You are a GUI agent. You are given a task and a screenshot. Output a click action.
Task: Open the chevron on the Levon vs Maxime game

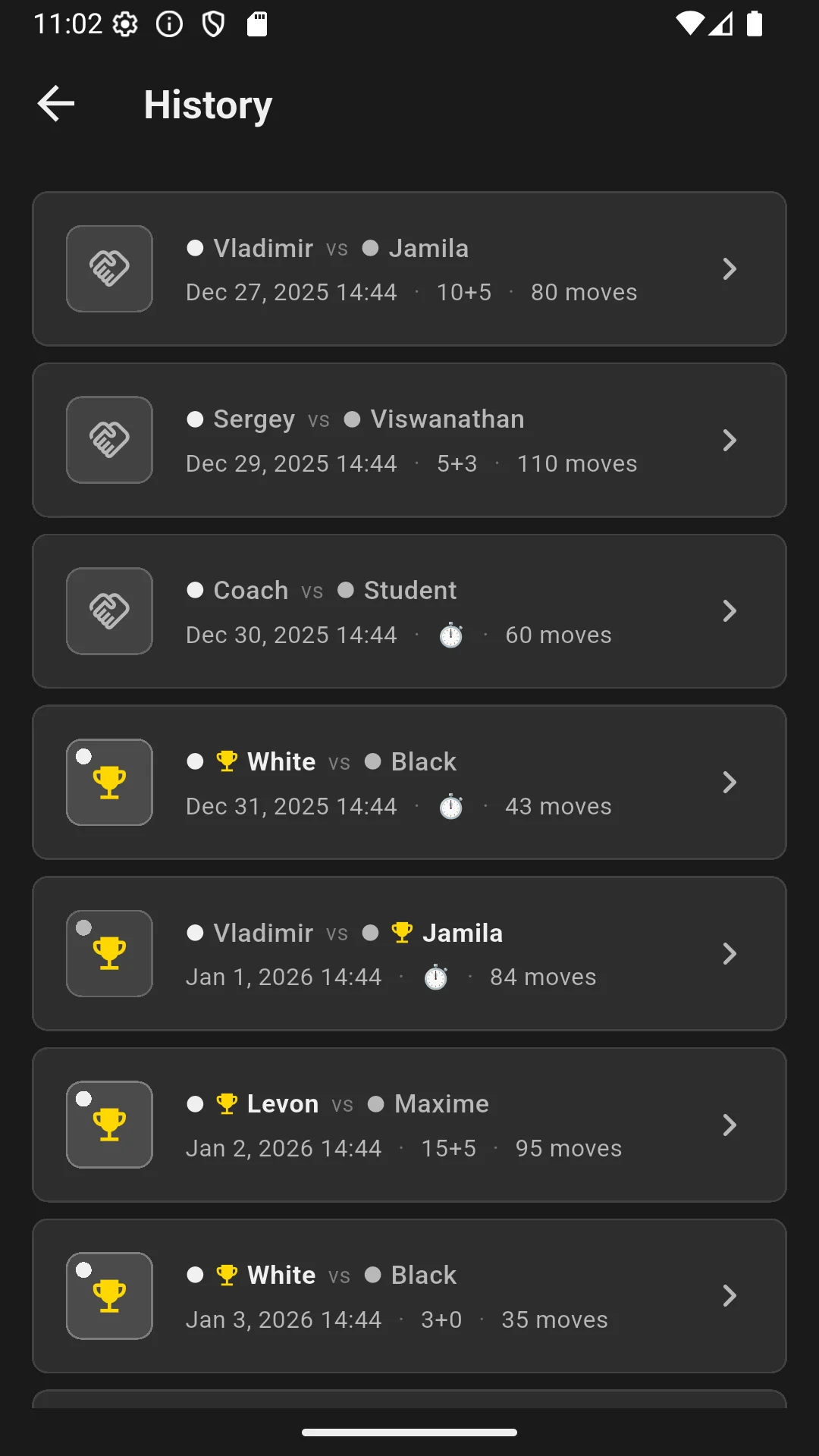point(730,1125)
